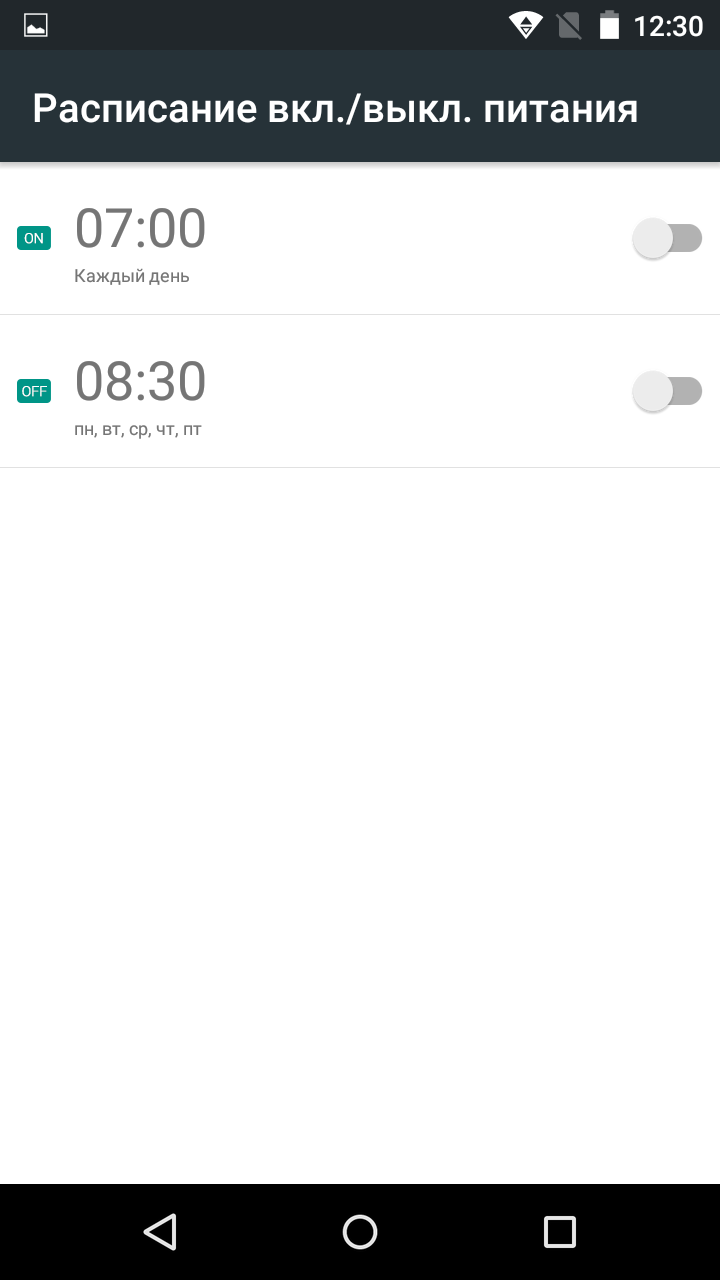Open the 08:30 power-off schedule
The image size is (720, 1280).
320,391
